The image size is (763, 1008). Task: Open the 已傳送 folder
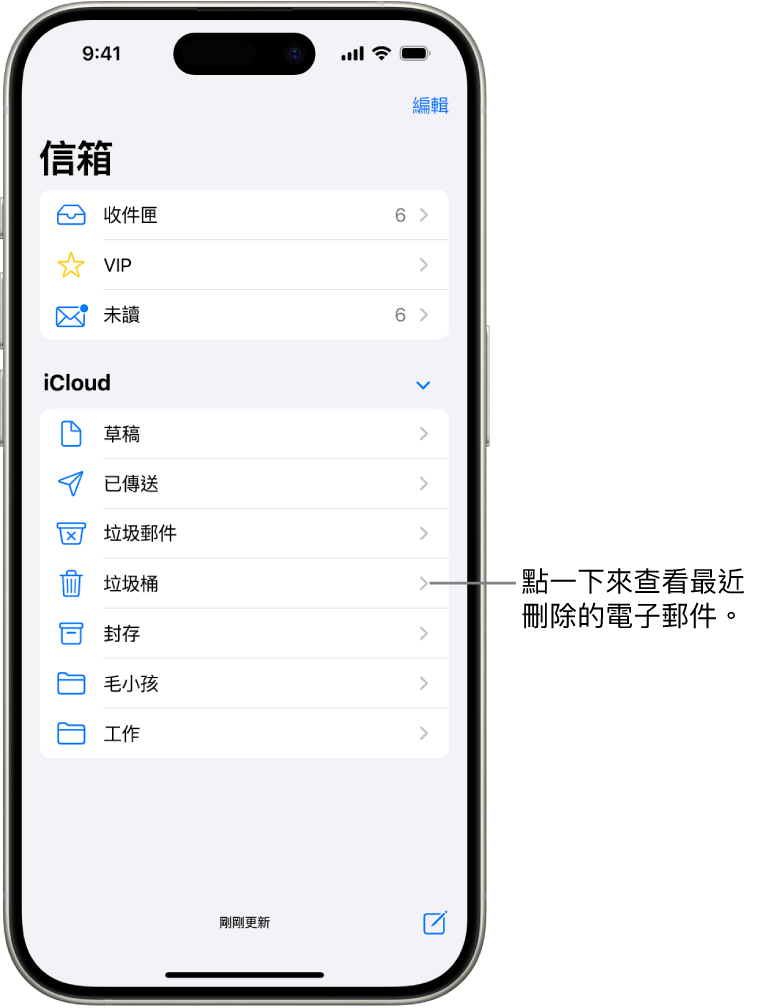244,484
